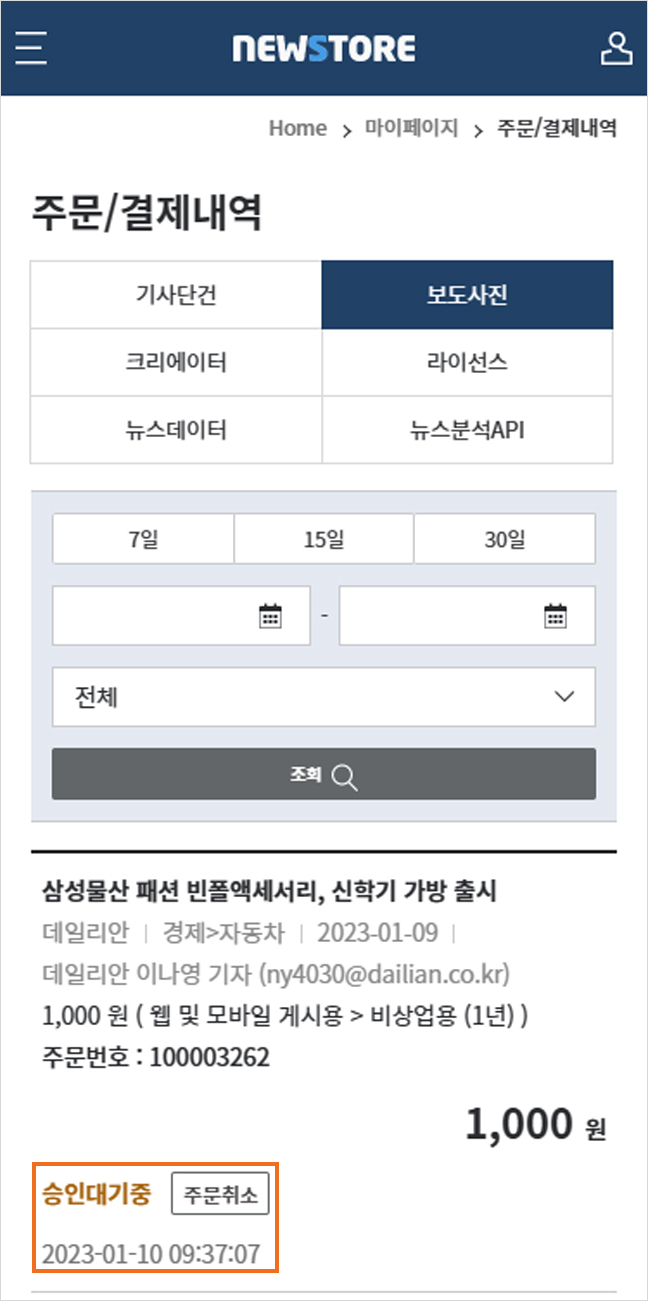Open the 삼성물산 패션 빈폴액세서리 article
The height and width of the screenshot is (1301, 648).
coord(270,890)
